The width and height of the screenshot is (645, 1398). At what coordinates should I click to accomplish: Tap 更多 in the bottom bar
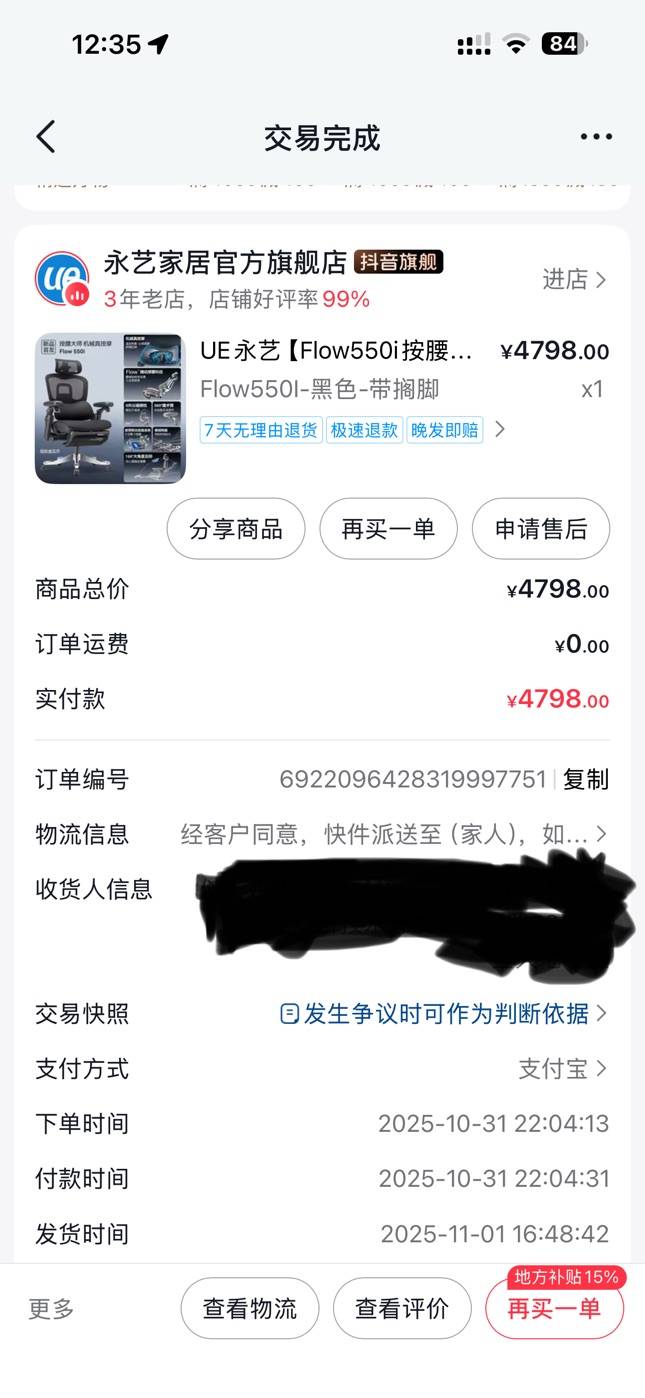click(51, 1309)
